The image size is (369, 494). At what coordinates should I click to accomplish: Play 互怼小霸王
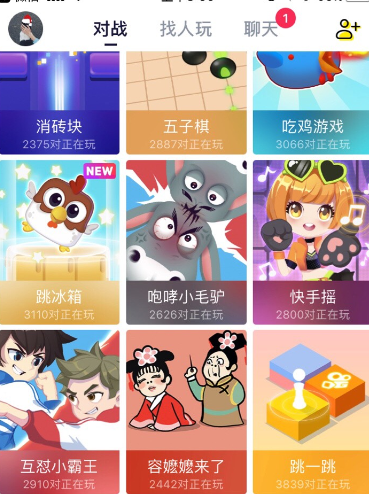point(59,412)
